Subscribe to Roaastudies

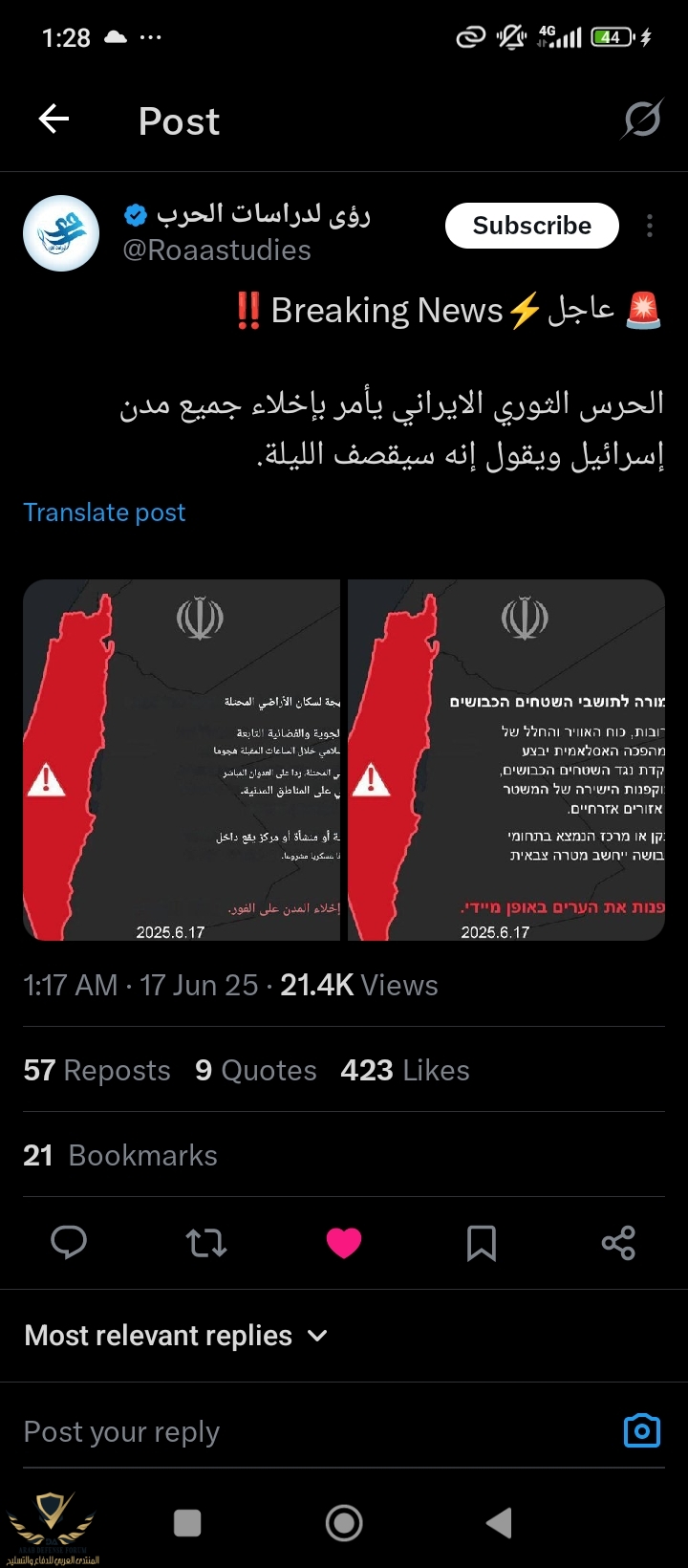click(531, 226)
